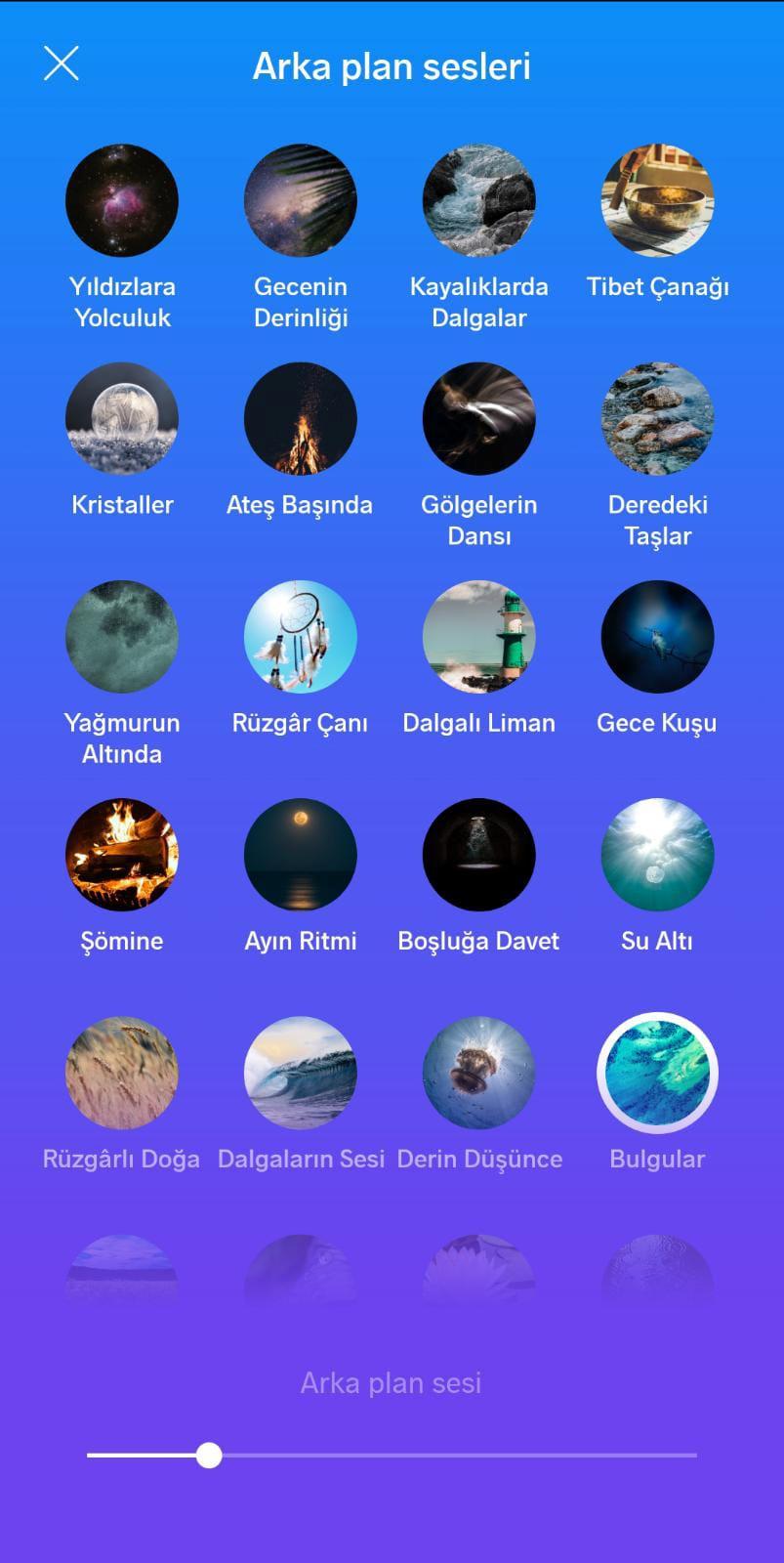Select the Yıldızlara Yolculuk sound

click(122, 200)
